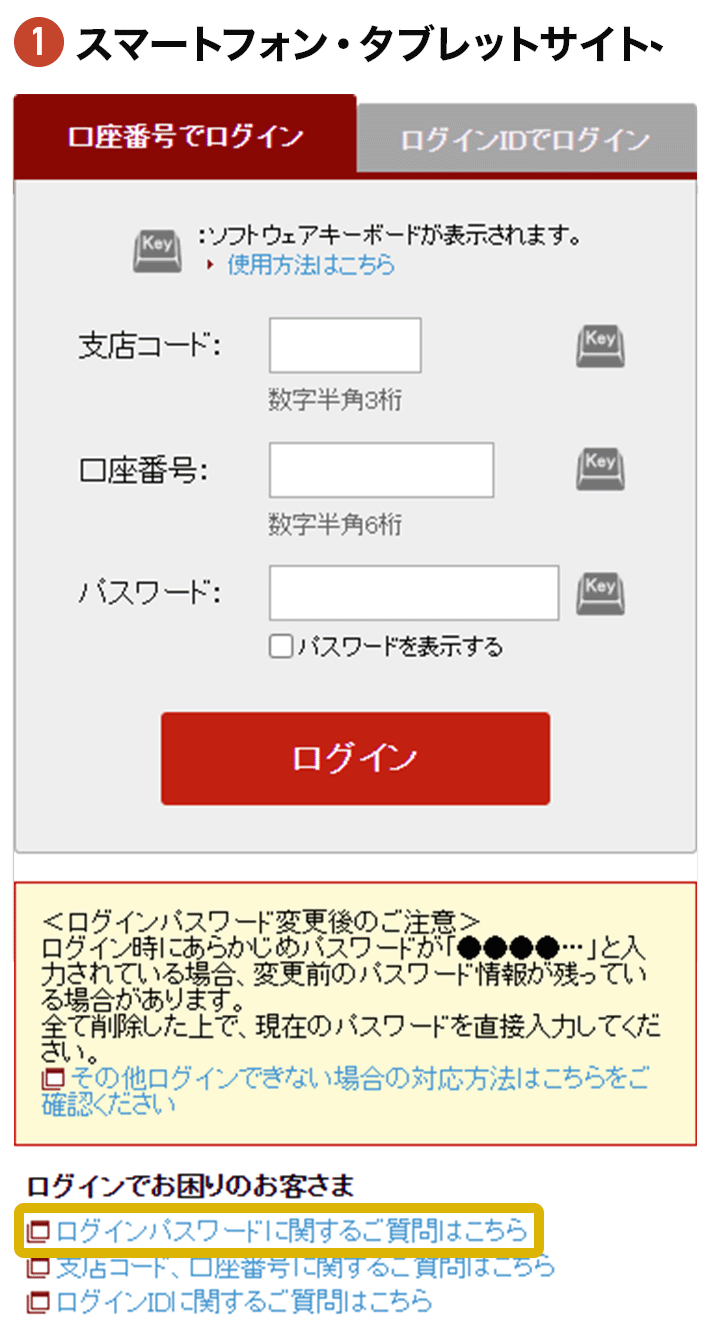Switch to the ログインIDでログイン tab
Viewport: 710px width, 1343px height.
(526, 139)
